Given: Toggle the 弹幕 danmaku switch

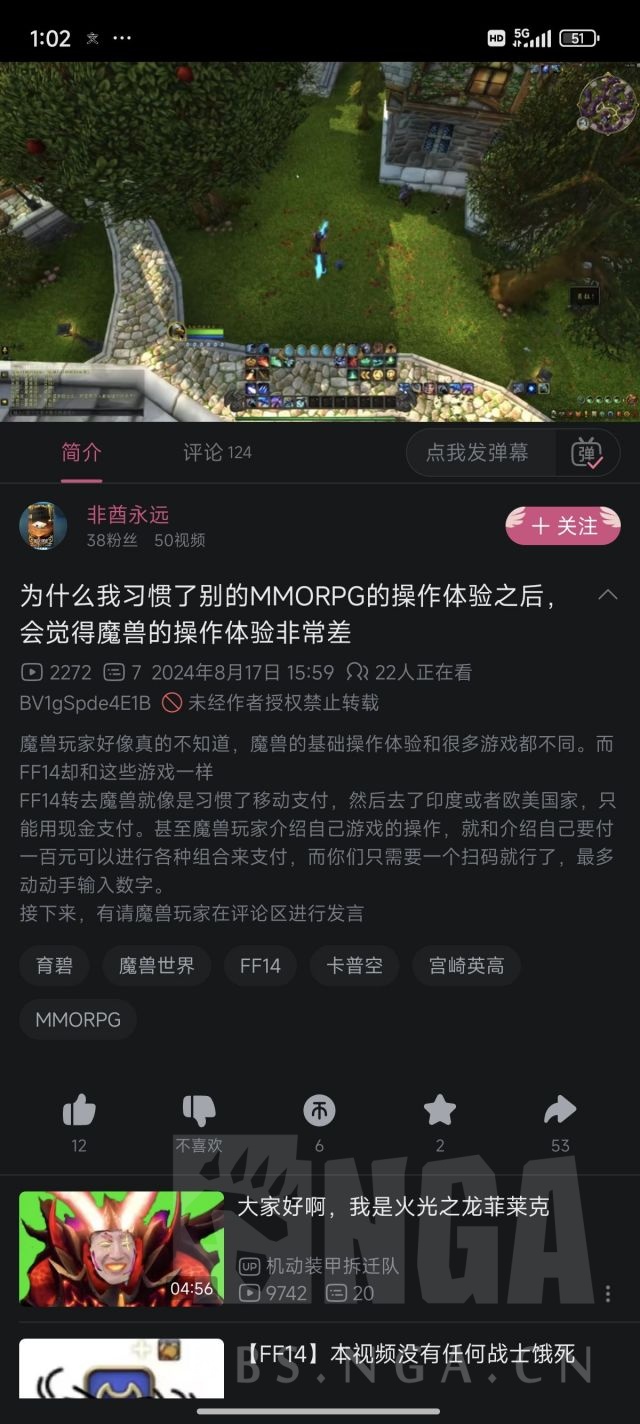Looking at the screenshot, I should click(587, 453).
